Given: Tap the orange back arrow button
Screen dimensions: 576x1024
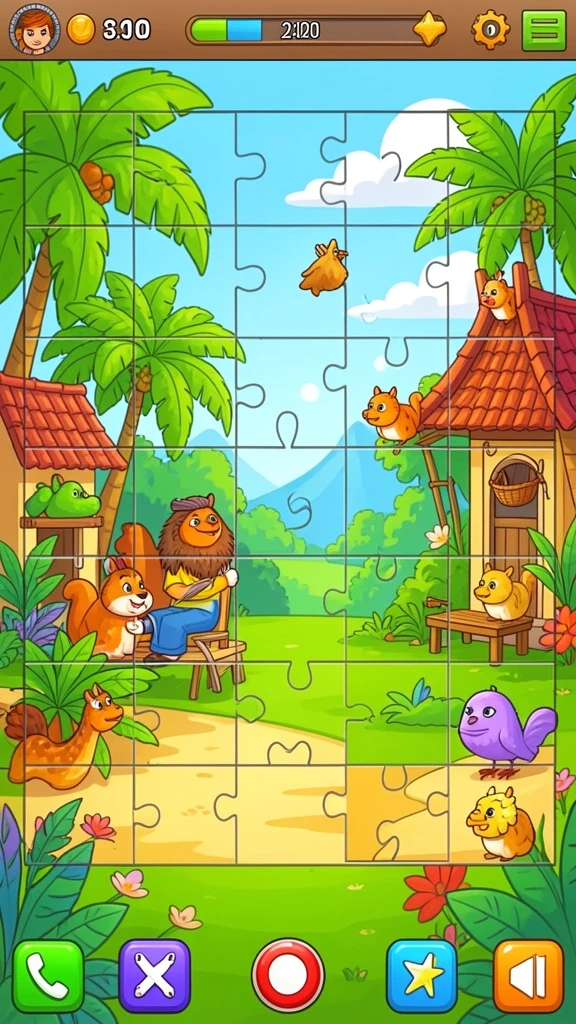Looking at the screenshot, I should pos(528,976).
